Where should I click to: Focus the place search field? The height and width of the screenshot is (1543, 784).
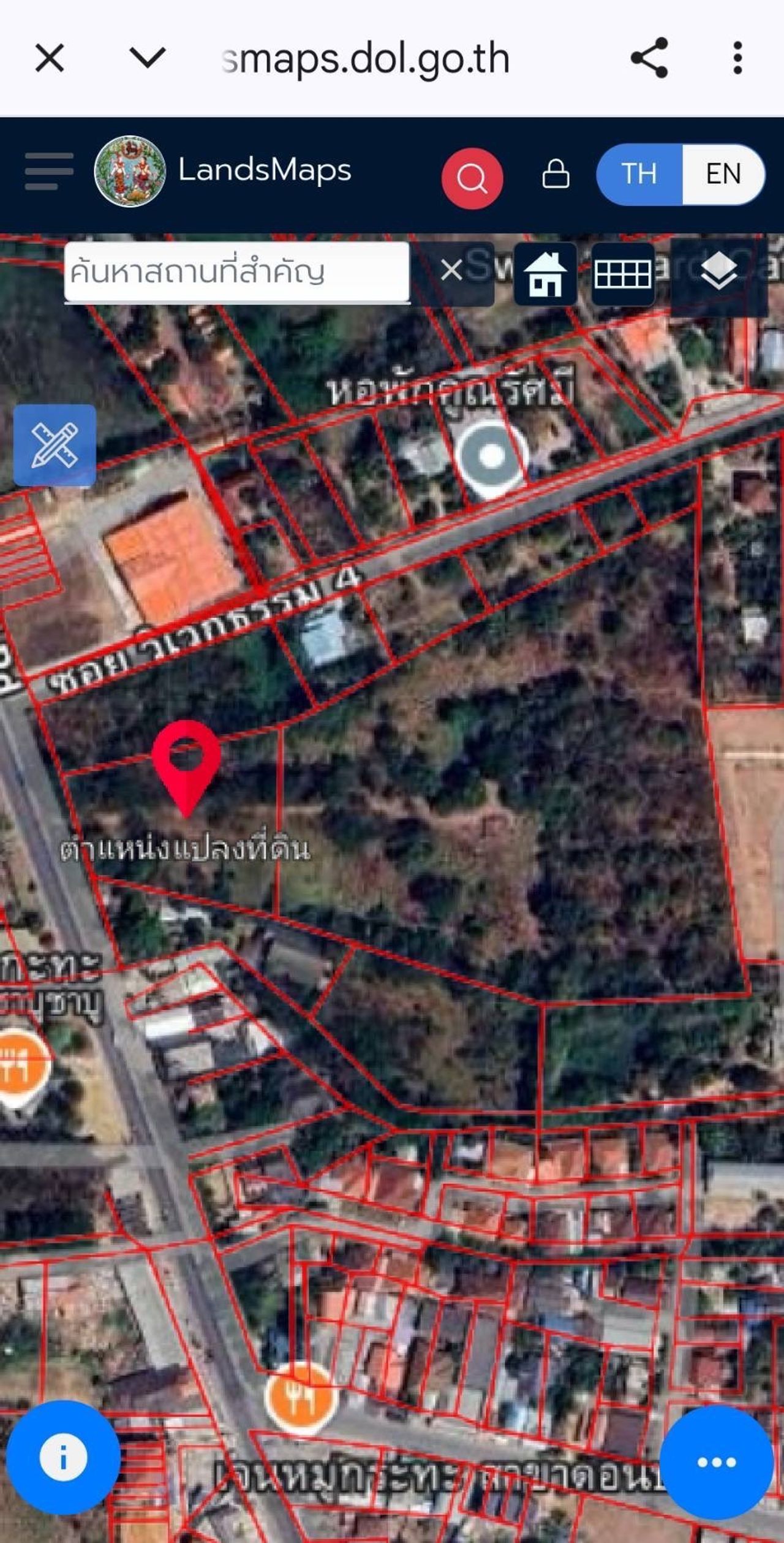[236, 271]
